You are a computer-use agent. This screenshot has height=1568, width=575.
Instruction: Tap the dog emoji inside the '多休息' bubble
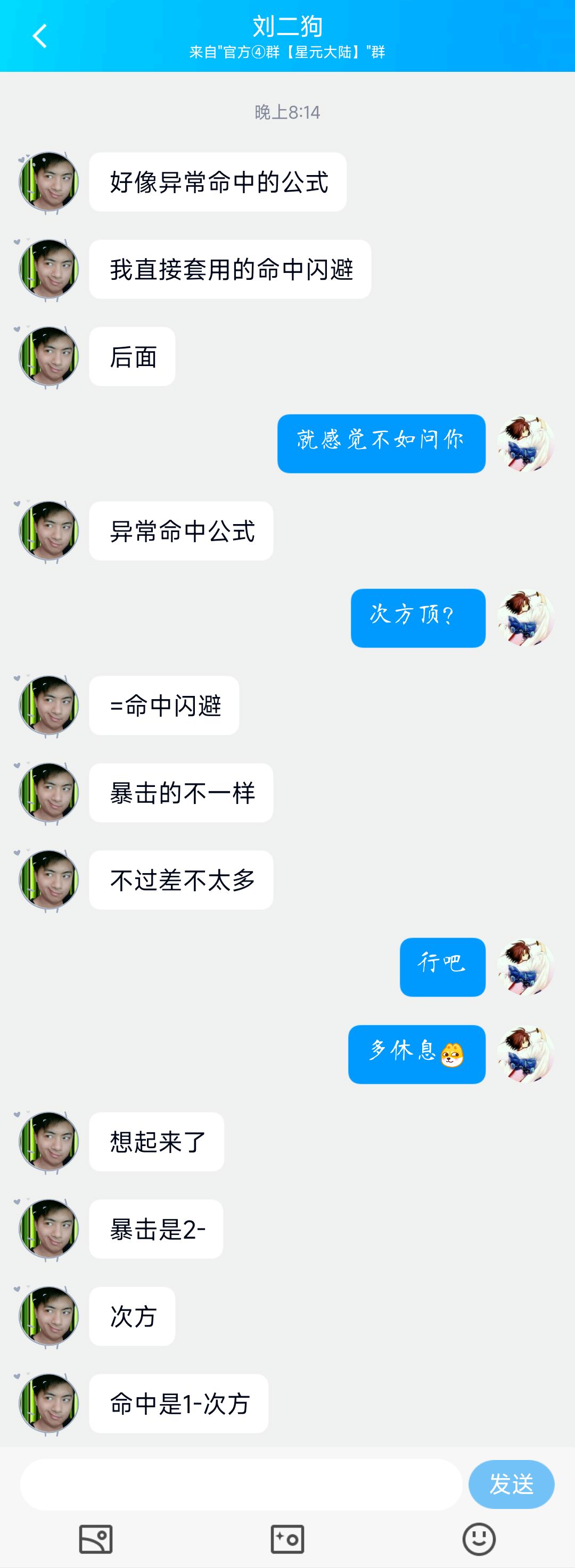451,1055
